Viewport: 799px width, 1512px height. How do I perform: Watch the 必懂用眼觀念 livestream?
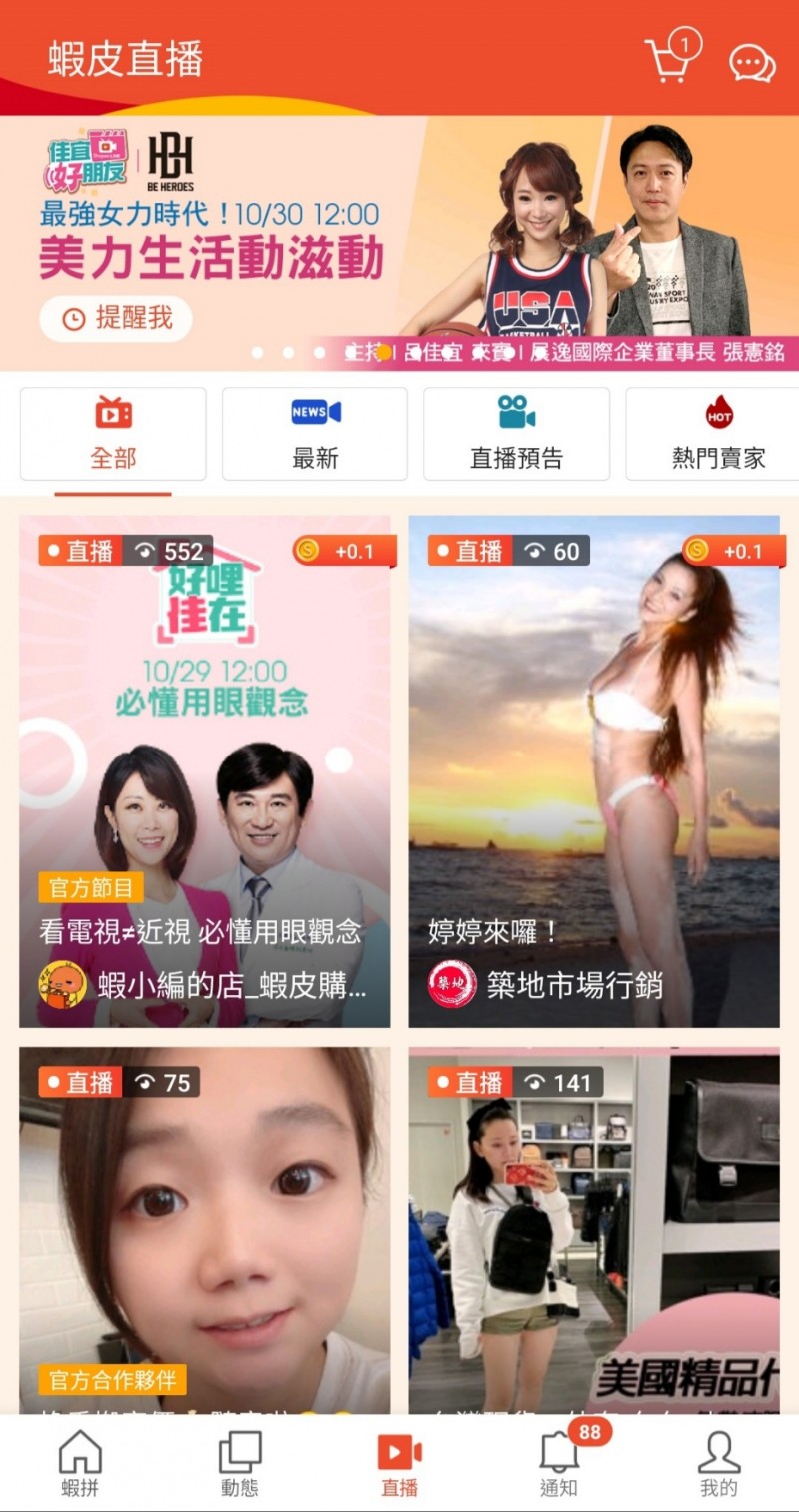(204, 771)
